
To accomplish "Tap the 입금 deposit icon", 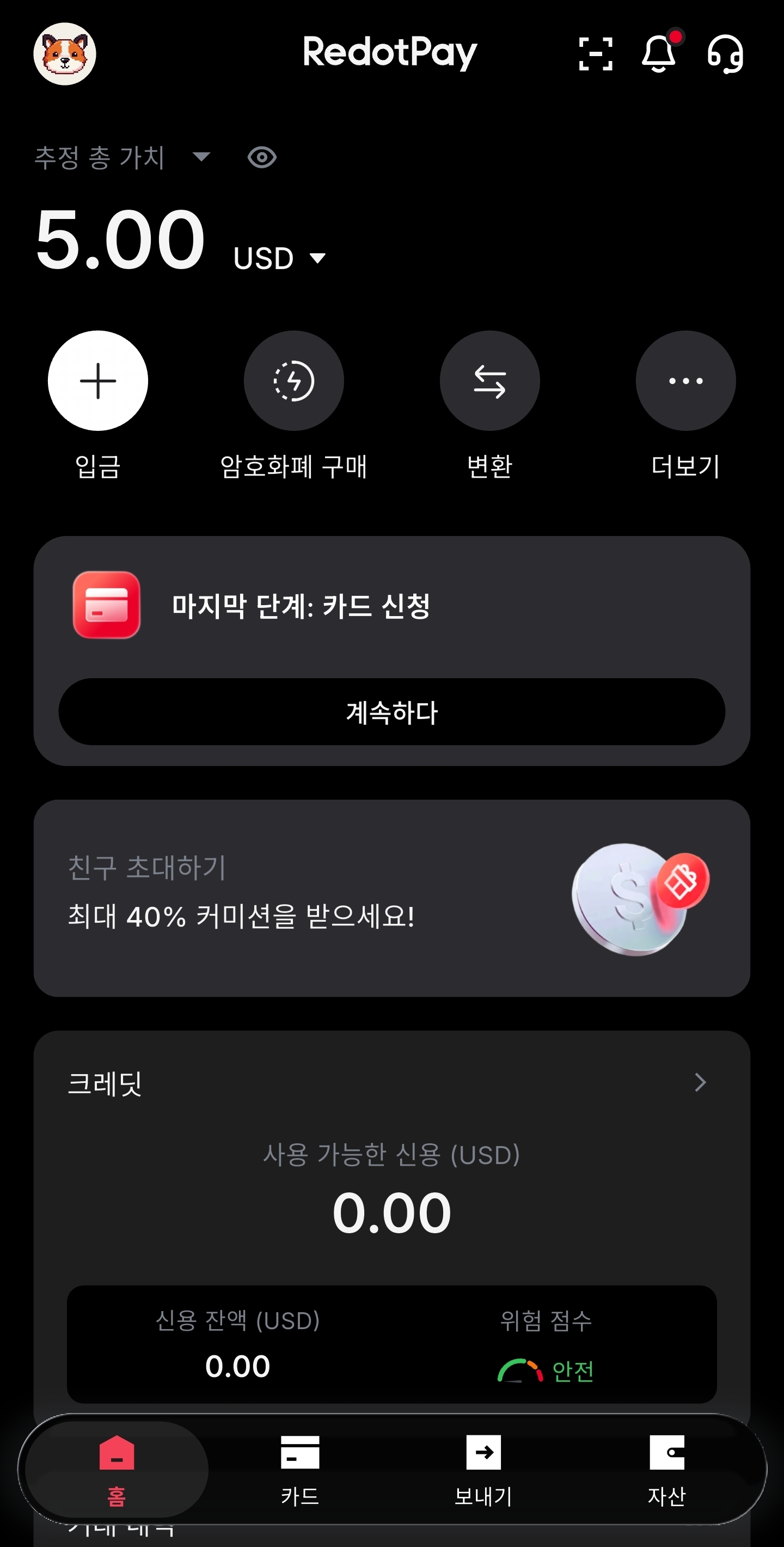I will [x=98, y=381].
